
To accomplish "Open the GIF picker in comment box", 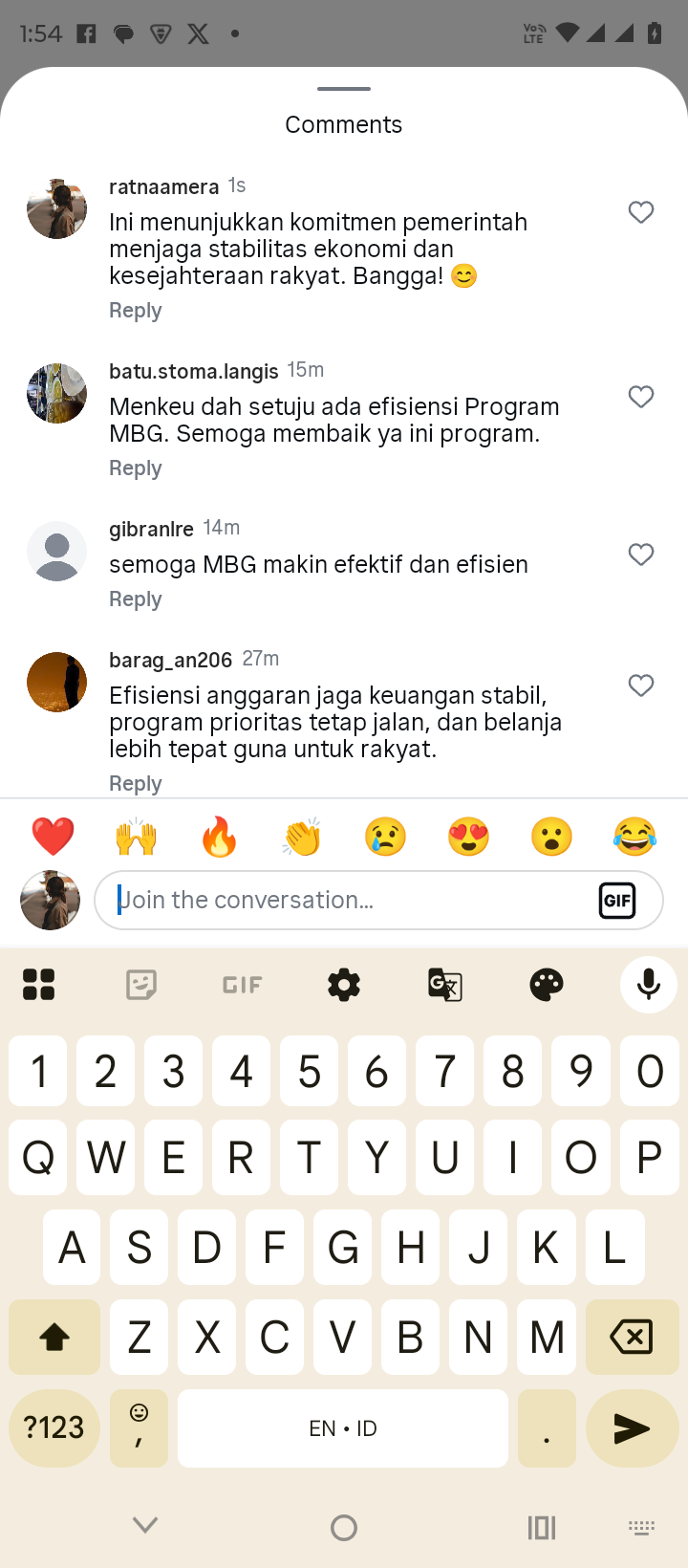I will pyautogui.click(x=617, y=900).
